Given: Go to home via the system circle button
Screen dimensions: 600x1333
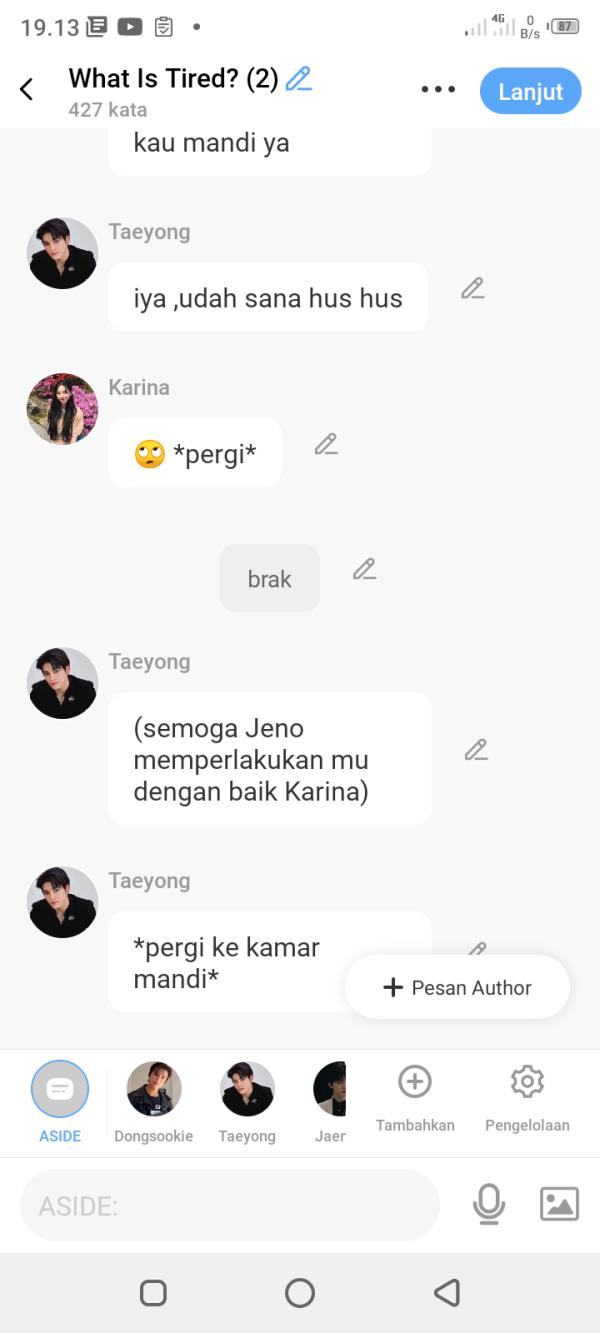Looking at the screenshot, I should pos(300,1293).
